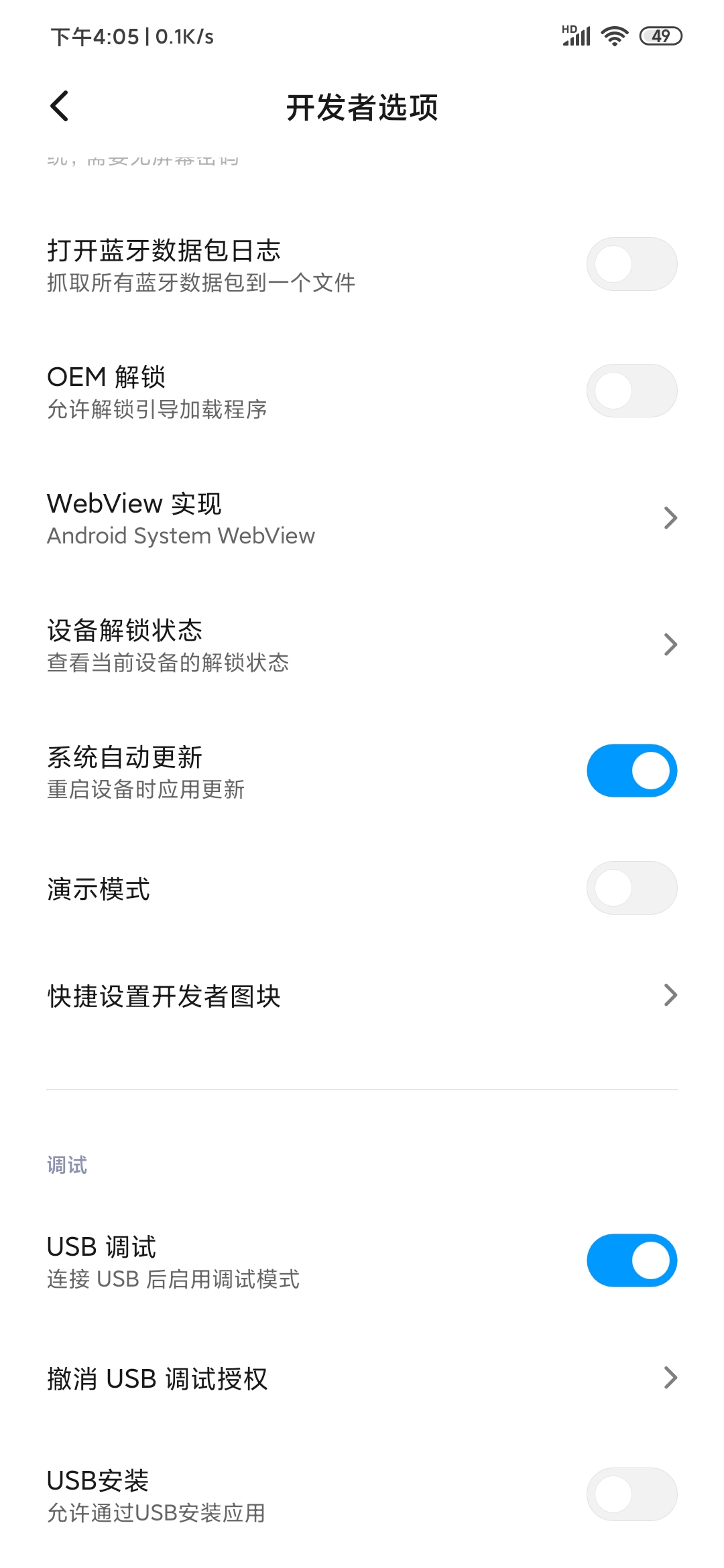Turn on 演示模式 toggle
The width and height of the screenshot is (724, 1568).
coord(631,888)
